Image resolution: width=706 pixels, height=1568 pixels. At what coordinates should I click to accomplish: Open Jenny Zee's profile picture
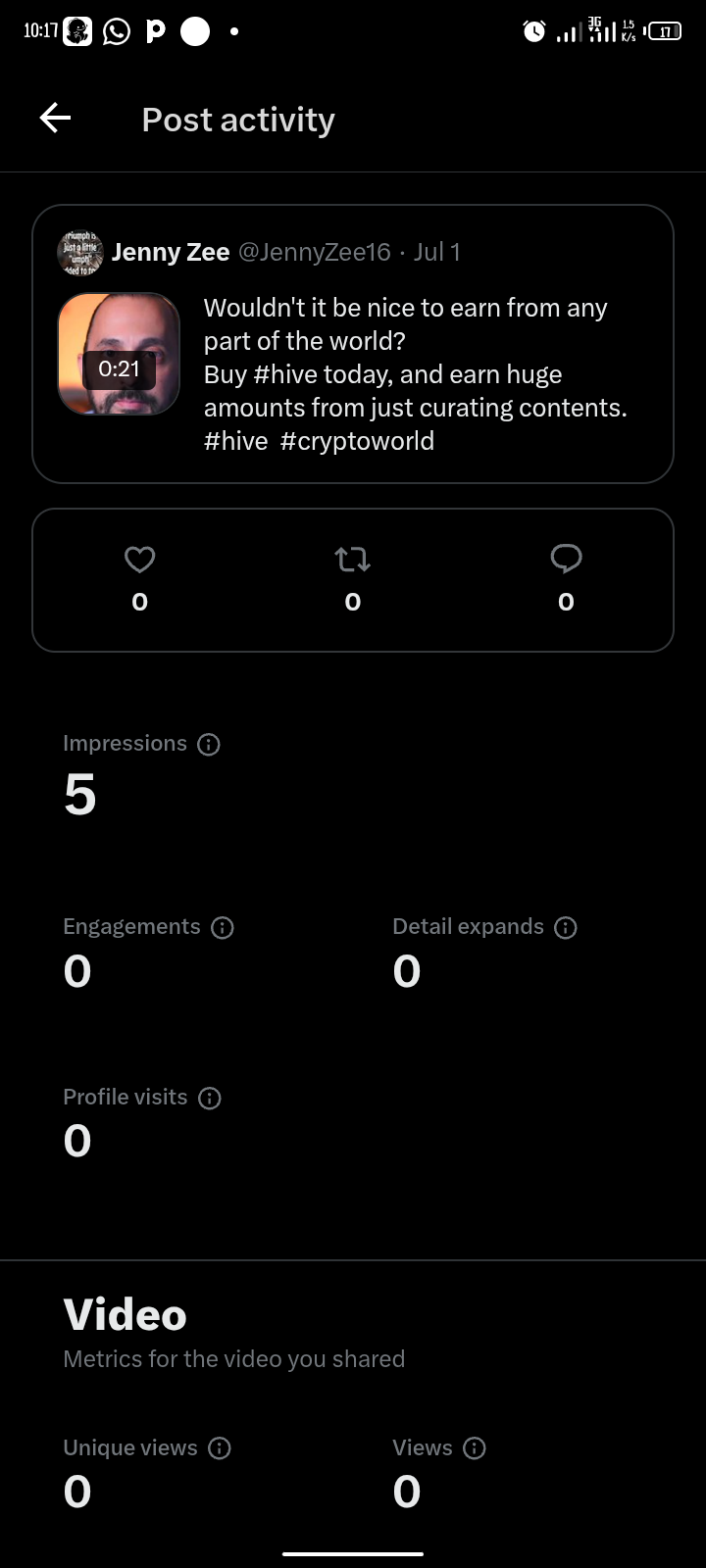(x=80, y=253)
